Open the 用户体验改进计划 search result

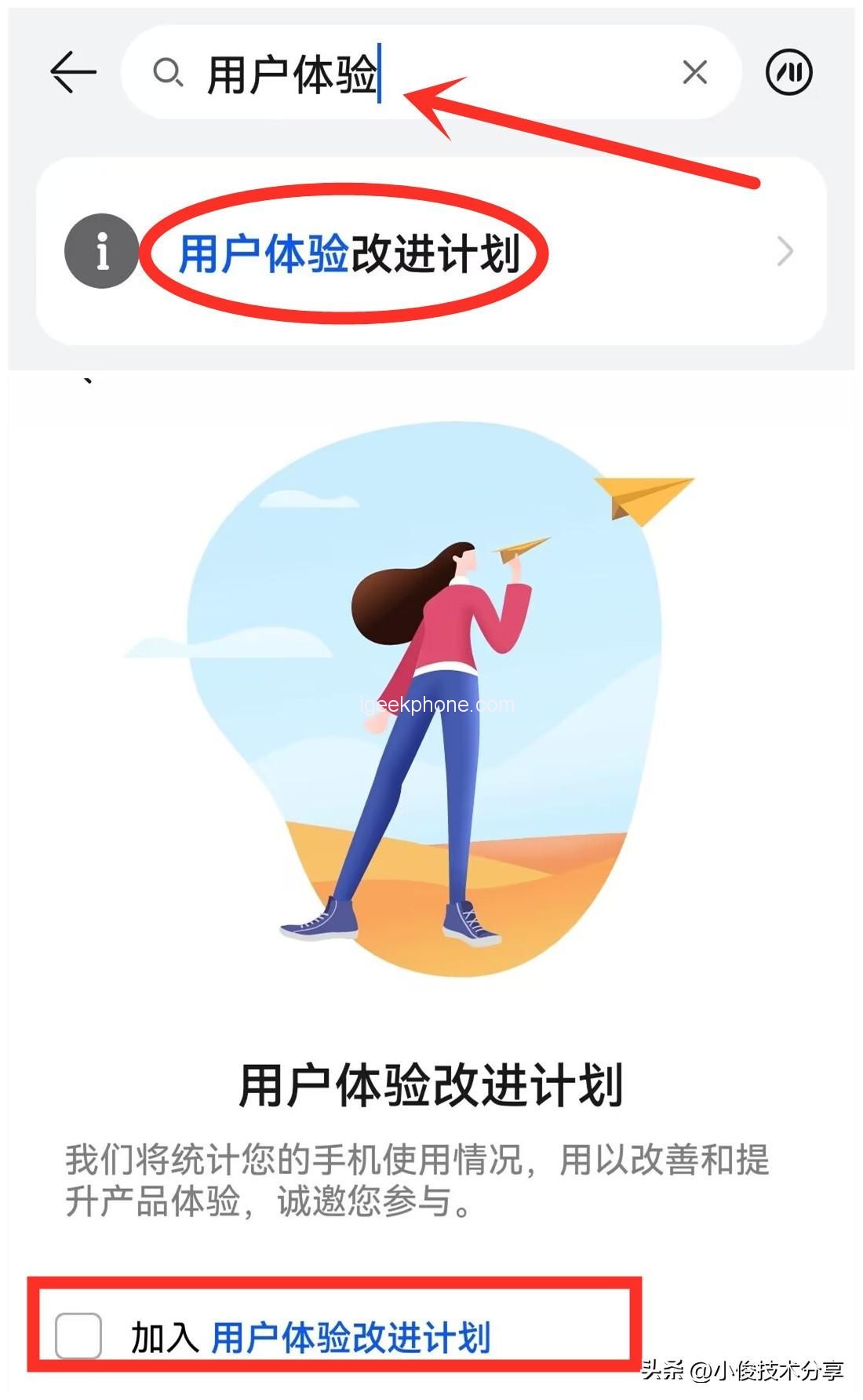[430, 253]
